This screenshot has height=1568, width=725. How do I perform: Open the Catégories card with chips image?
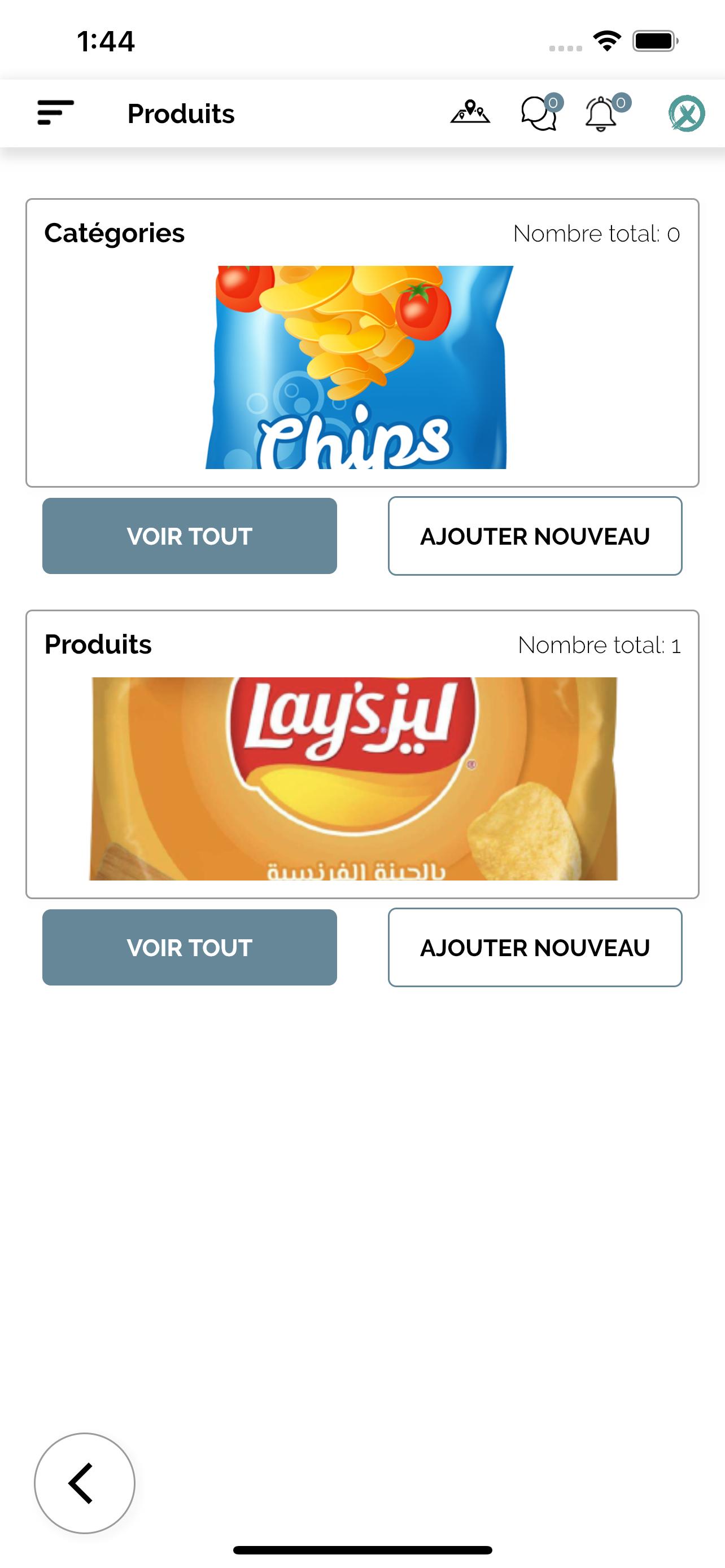(x=362, y=343)
